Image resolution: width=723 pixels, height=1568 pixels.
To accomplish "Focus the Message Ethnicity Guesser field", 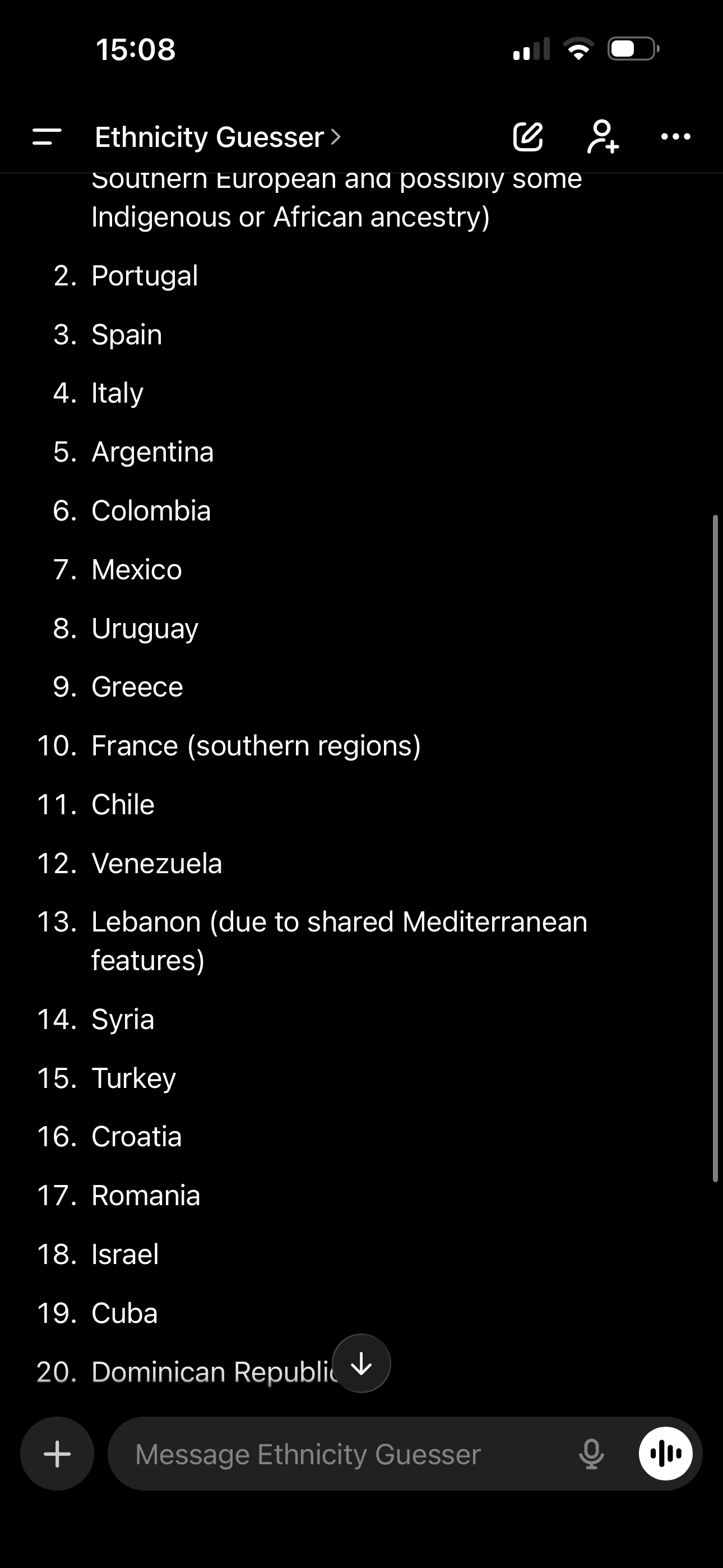I will 341,1454.
